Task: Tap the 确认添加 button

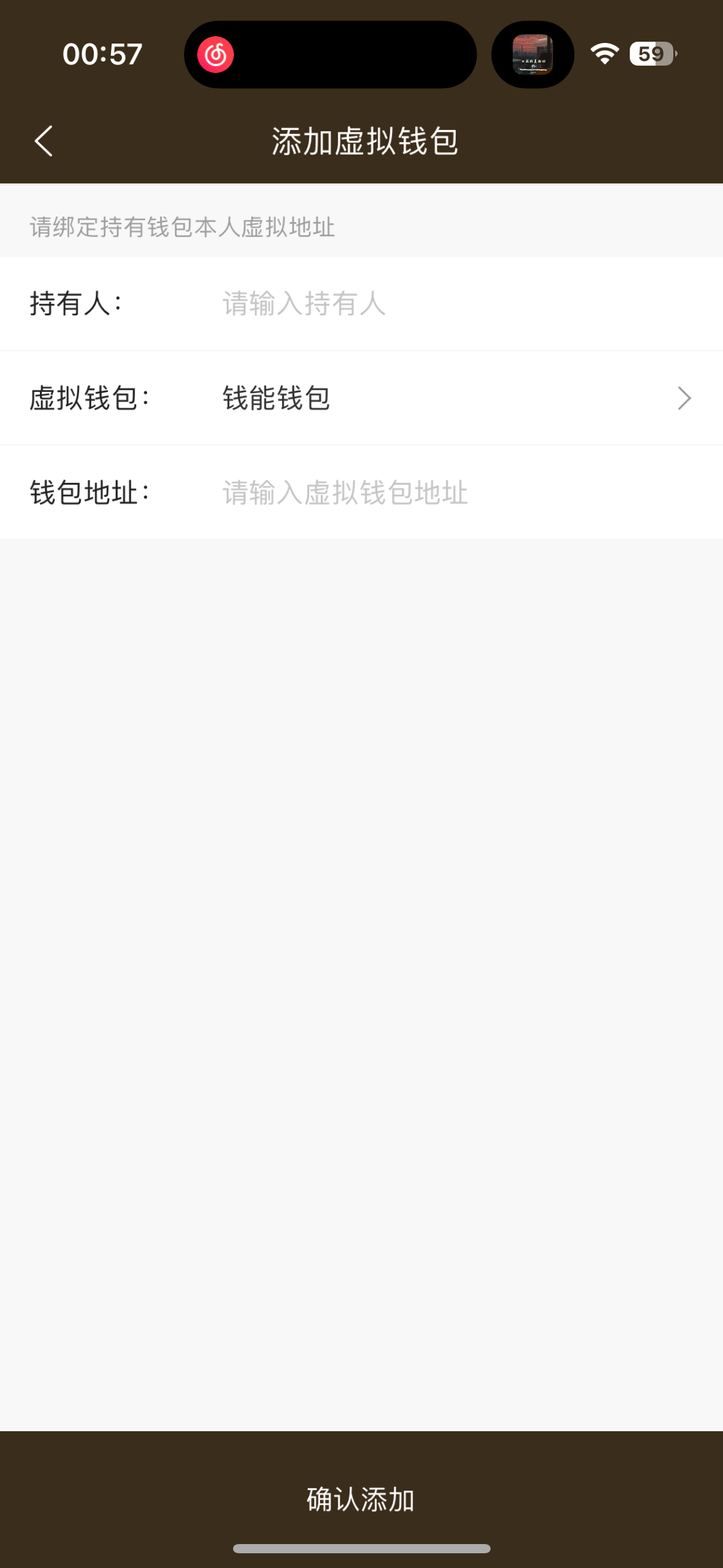Action: click(x=361, y=1499)
